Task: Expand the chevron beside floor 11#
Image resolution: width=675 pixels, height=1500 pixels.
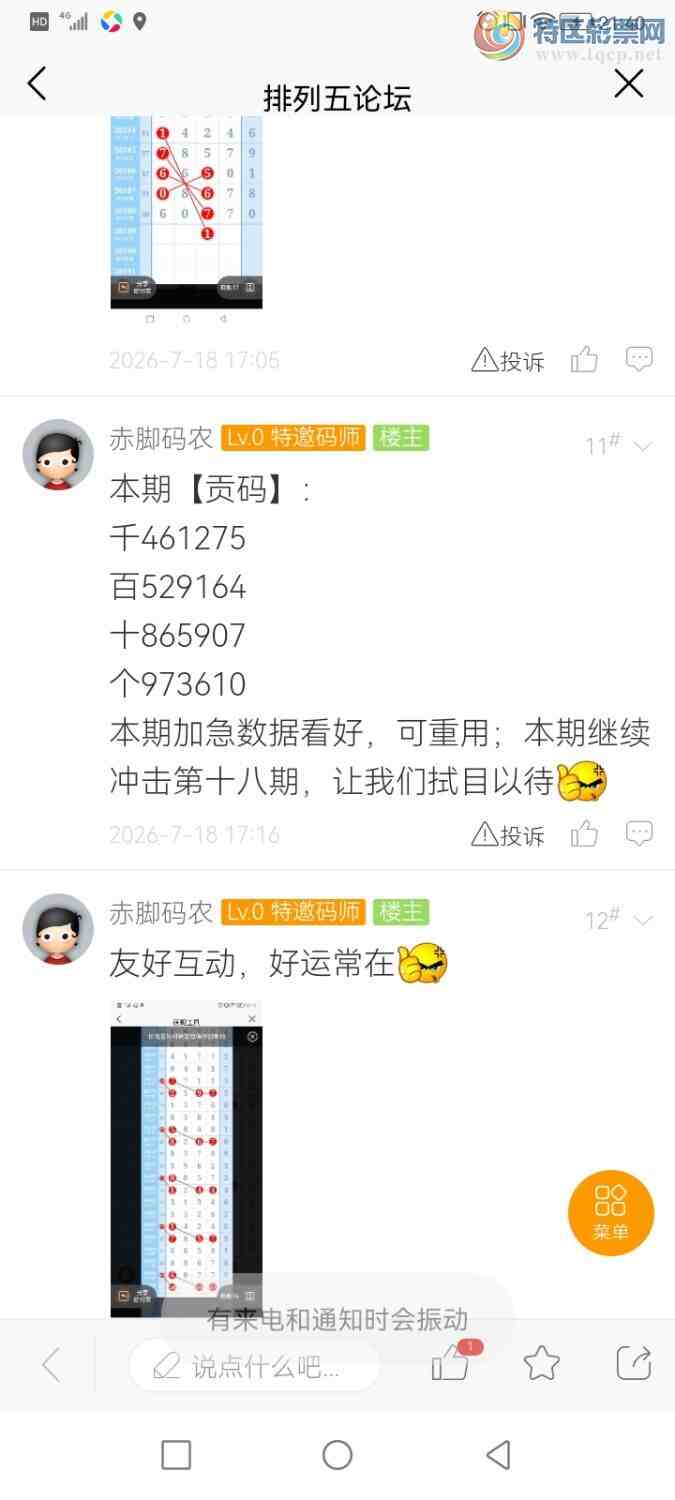Action: (x=643, y=446)
